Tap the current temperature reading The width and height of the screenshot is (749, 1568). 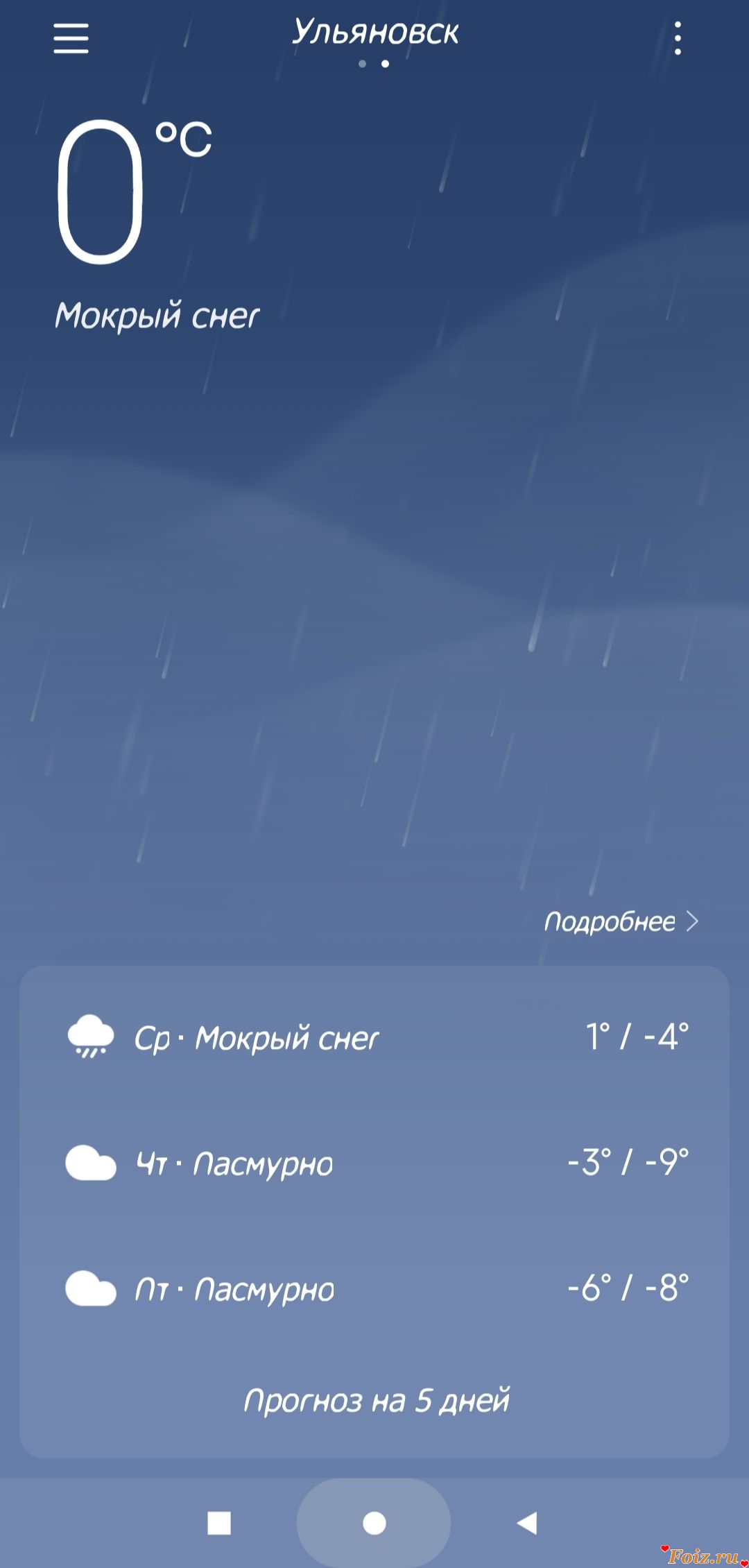click(x=132, y=192)
